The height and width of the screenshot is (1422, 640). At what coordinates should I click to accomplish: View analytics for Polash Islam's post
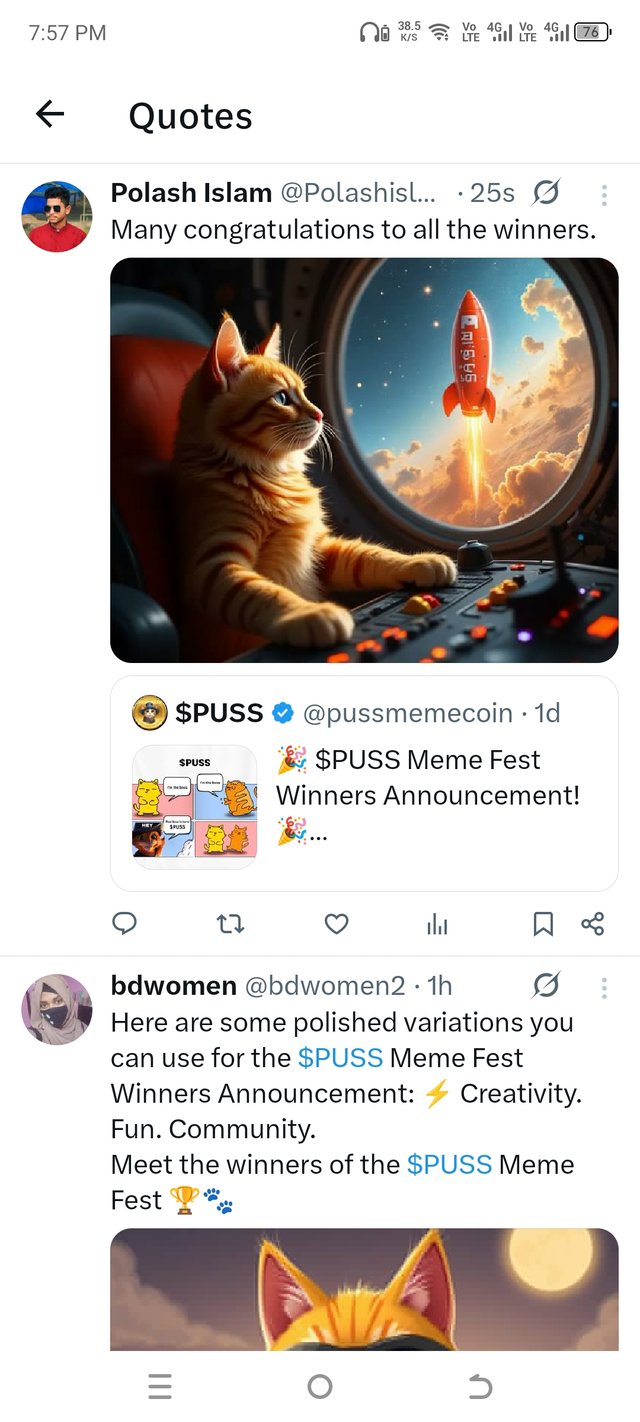click(x=437, y=924)
